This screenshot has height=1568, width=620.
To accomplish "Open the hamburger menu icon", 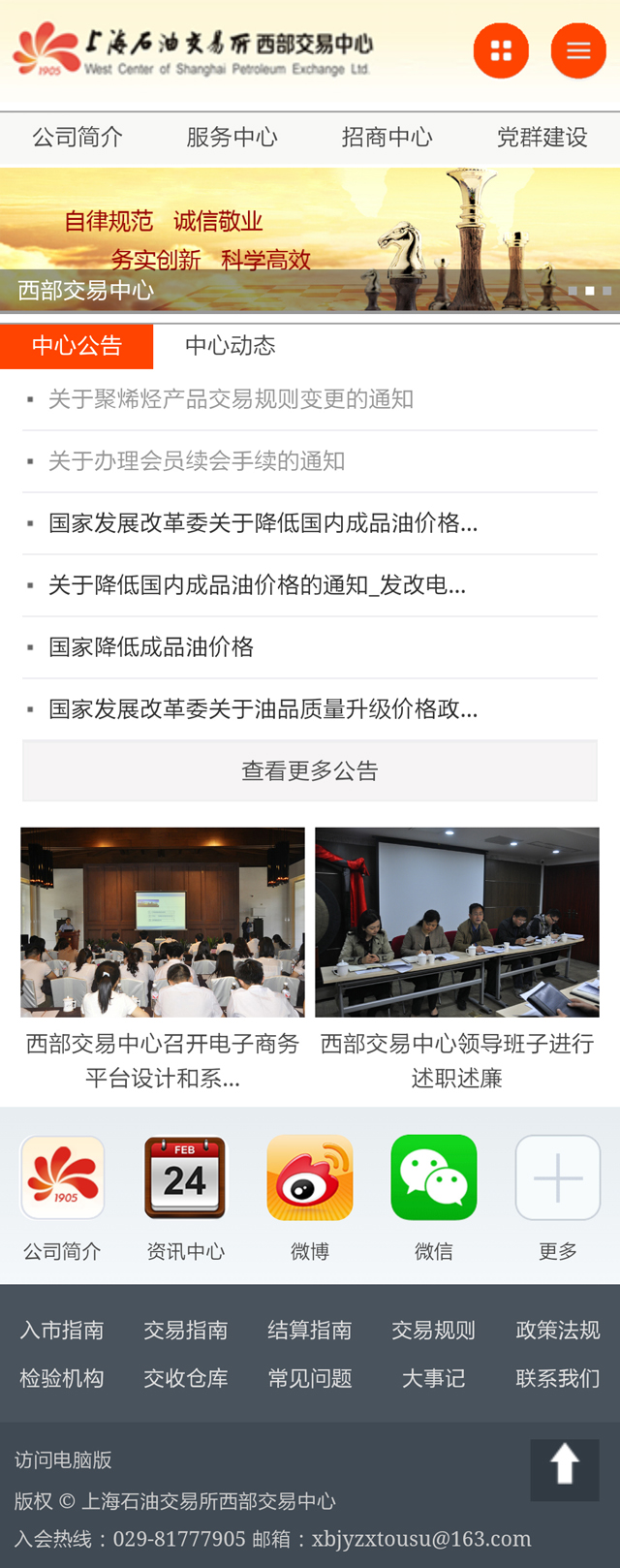I will pos(578,50).
